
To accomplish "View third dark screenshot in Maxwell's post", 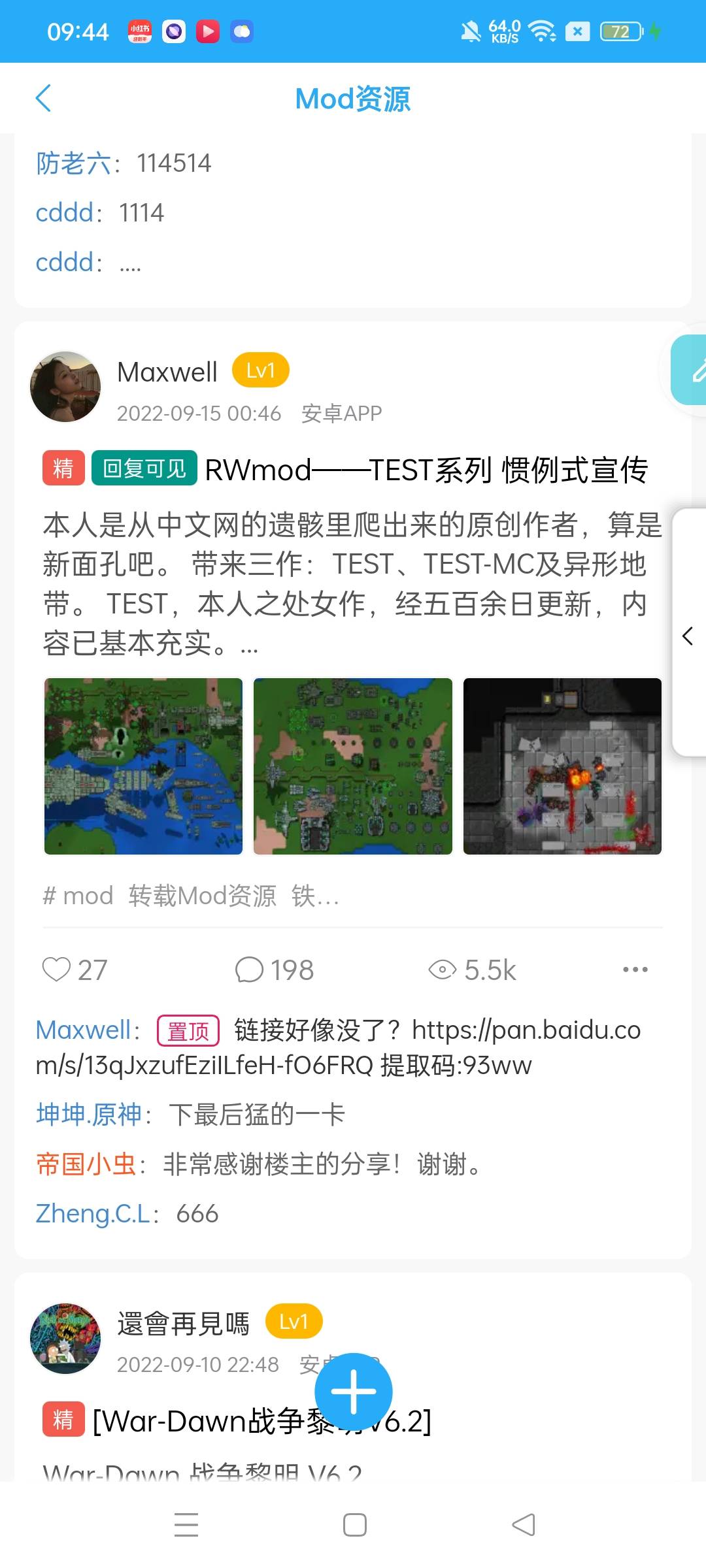I will pos(562,766).
